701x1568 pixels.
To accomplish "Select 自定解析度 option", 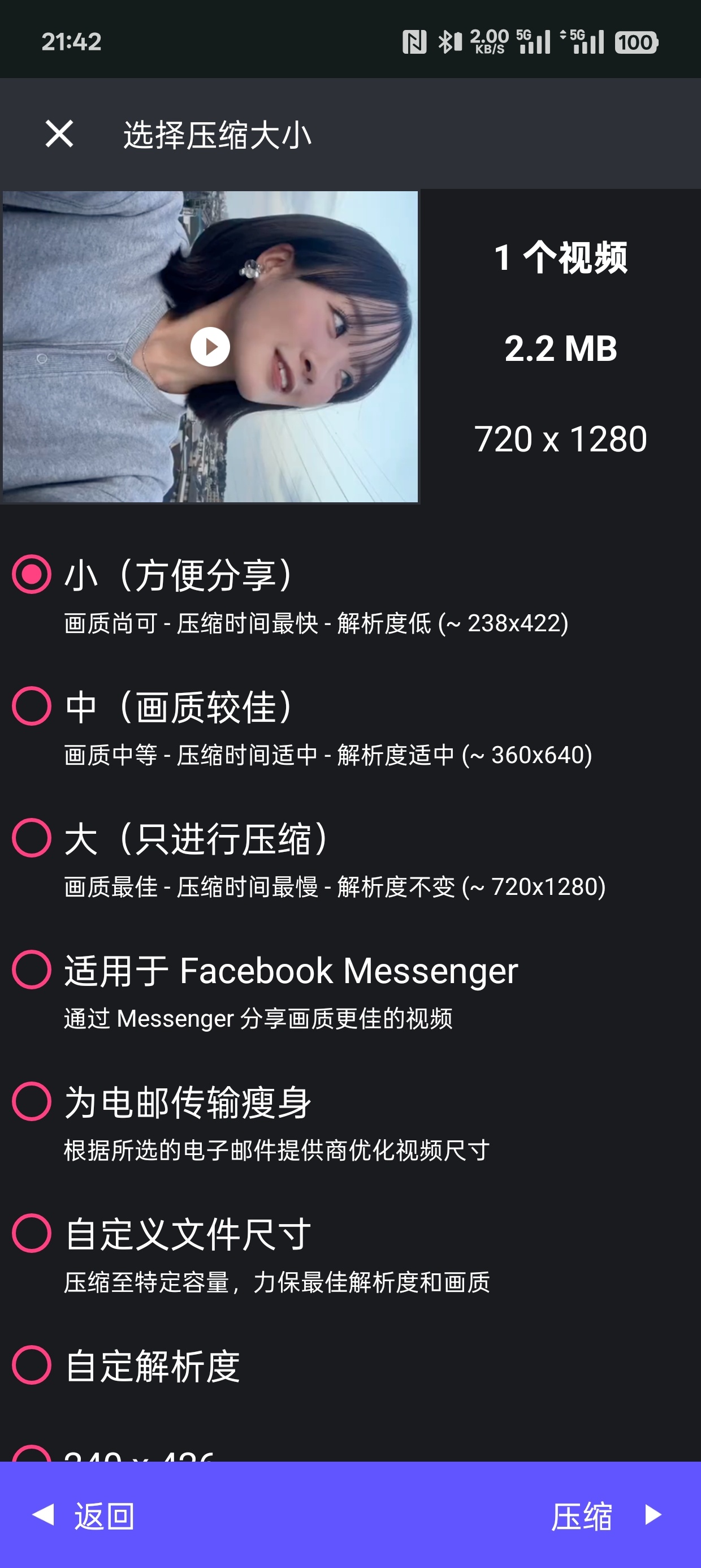I will [x=32, y=1365].
